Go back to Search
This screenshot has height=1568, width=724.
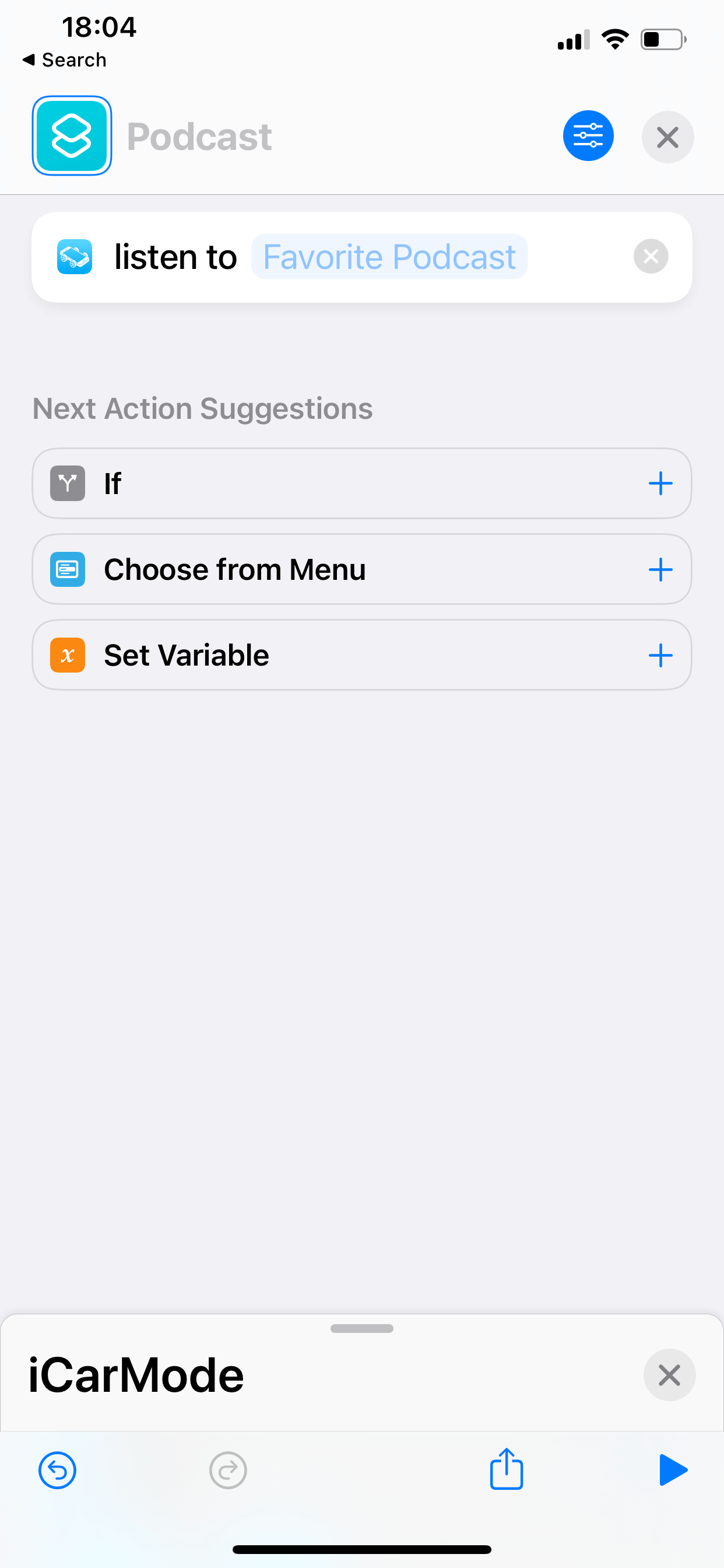pos(65,60)
